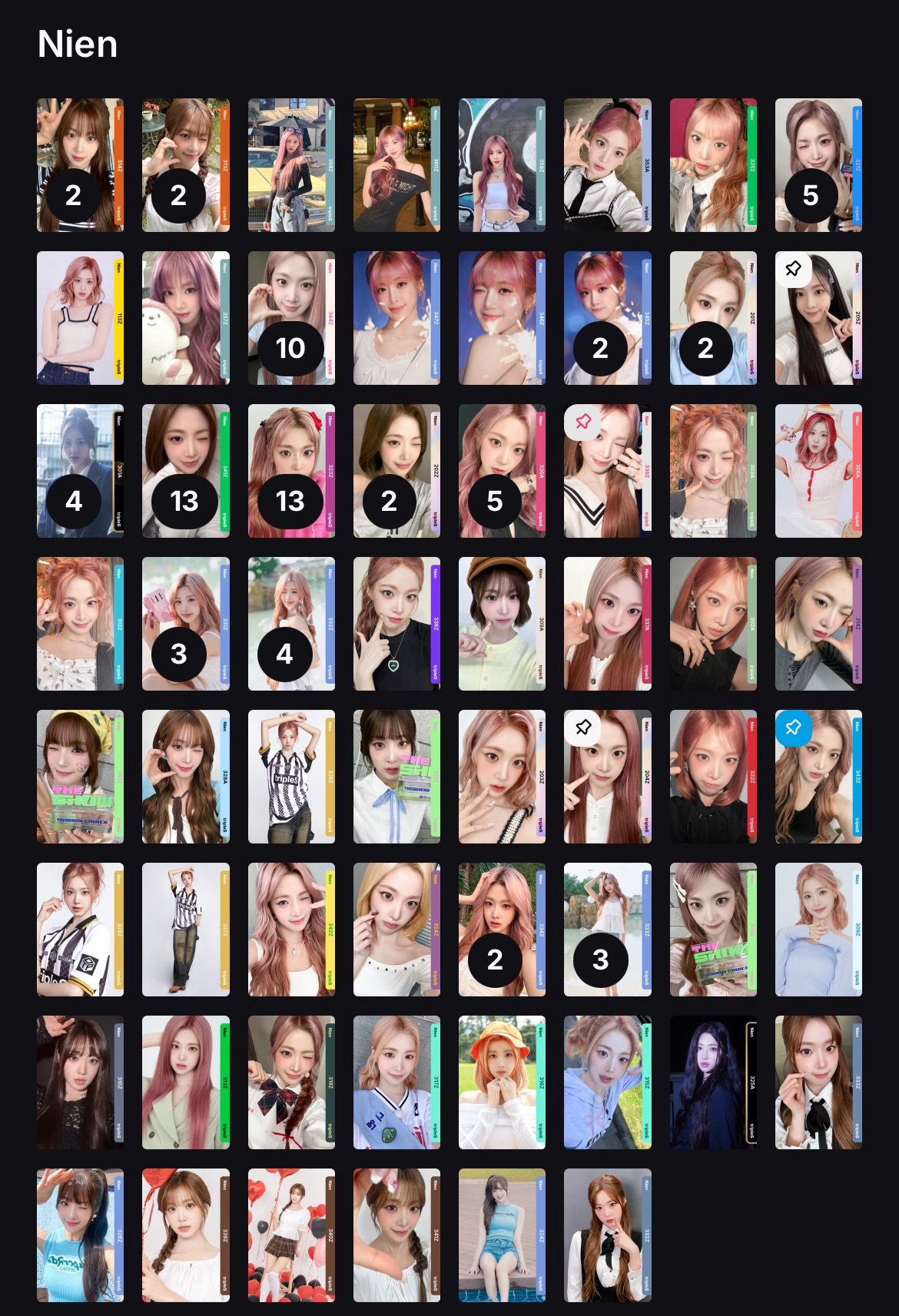Tap the pin icon on card 205Z
The width and height of the screenshot is (899, 1316).
coord(793,269)
